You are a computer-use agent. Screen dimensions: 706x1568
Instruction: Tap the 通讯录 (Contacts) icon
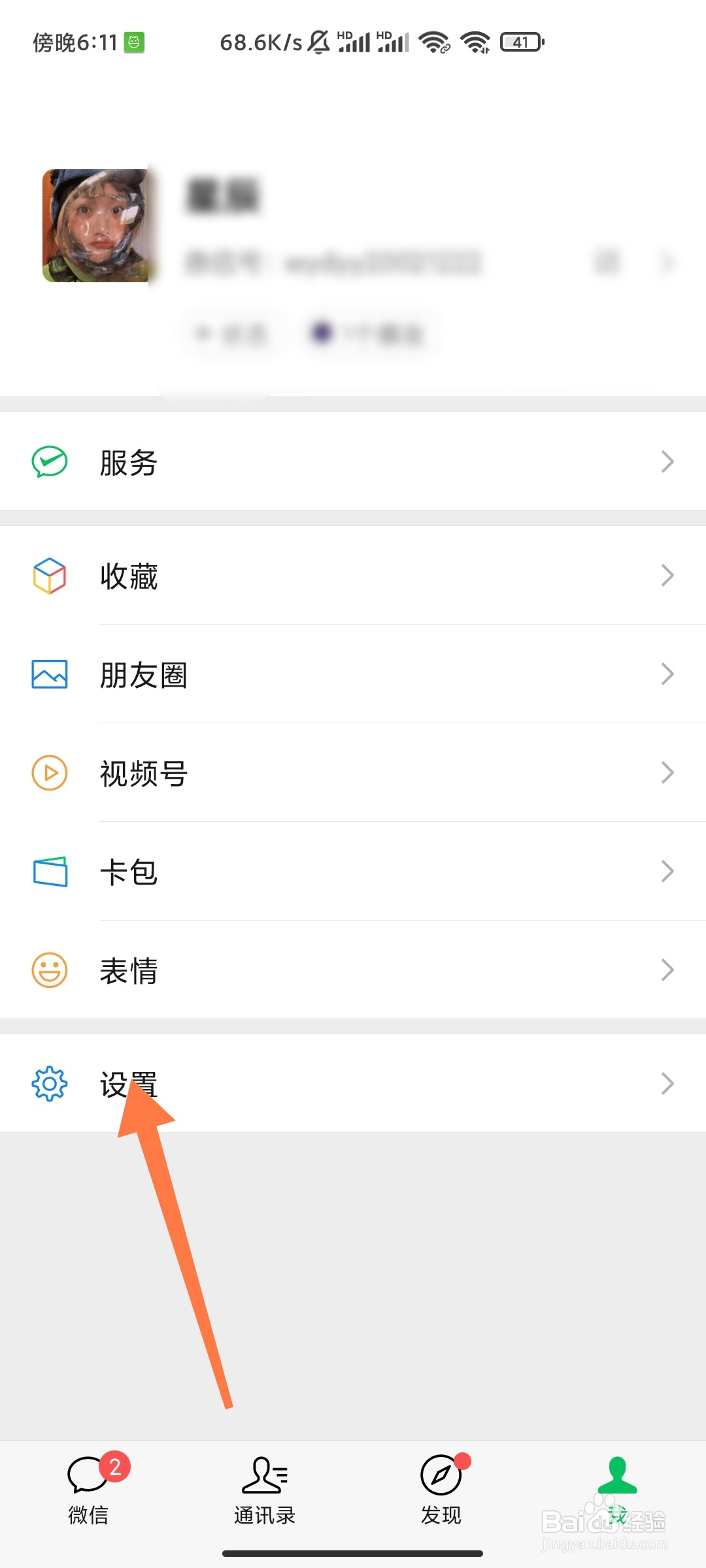[263, 1475]
